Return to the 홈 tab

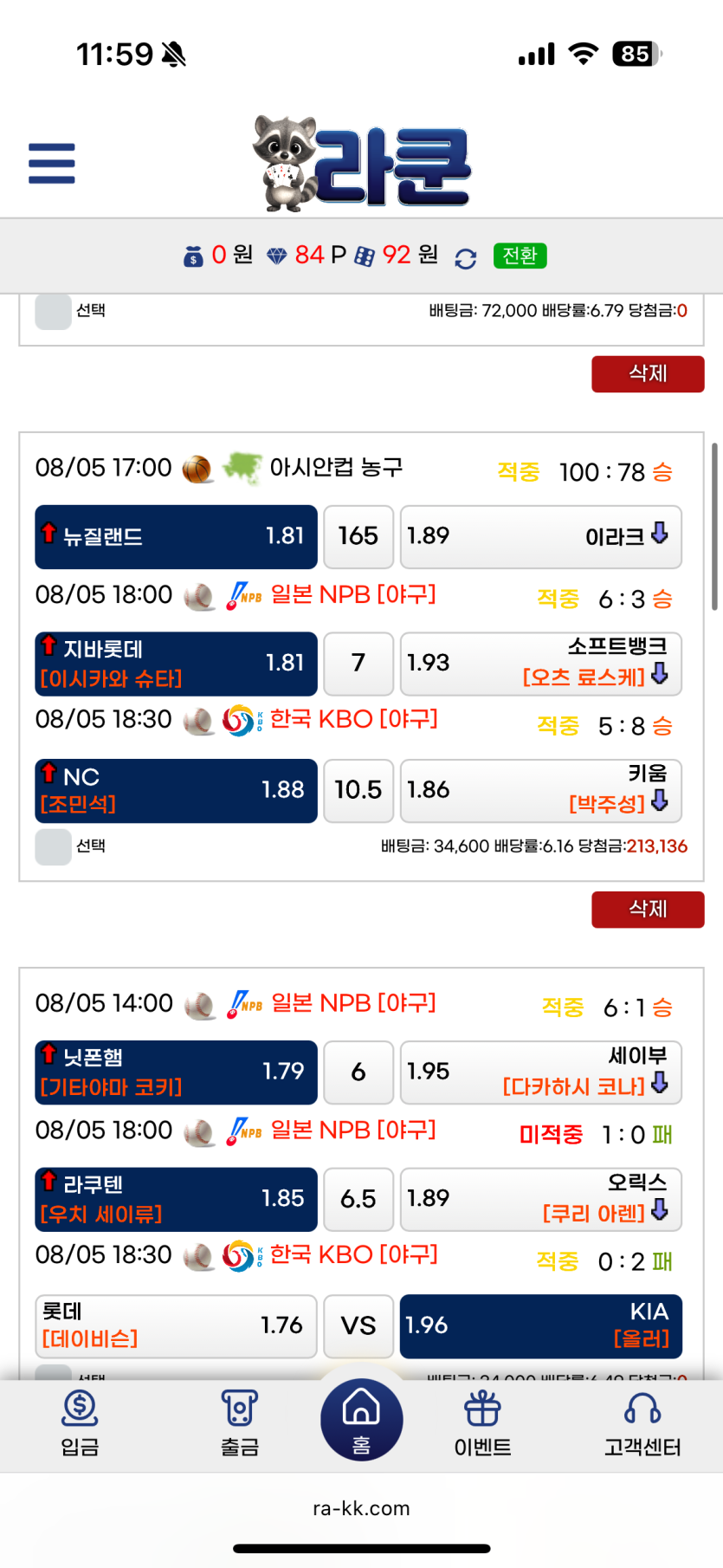coord(361,1421)
